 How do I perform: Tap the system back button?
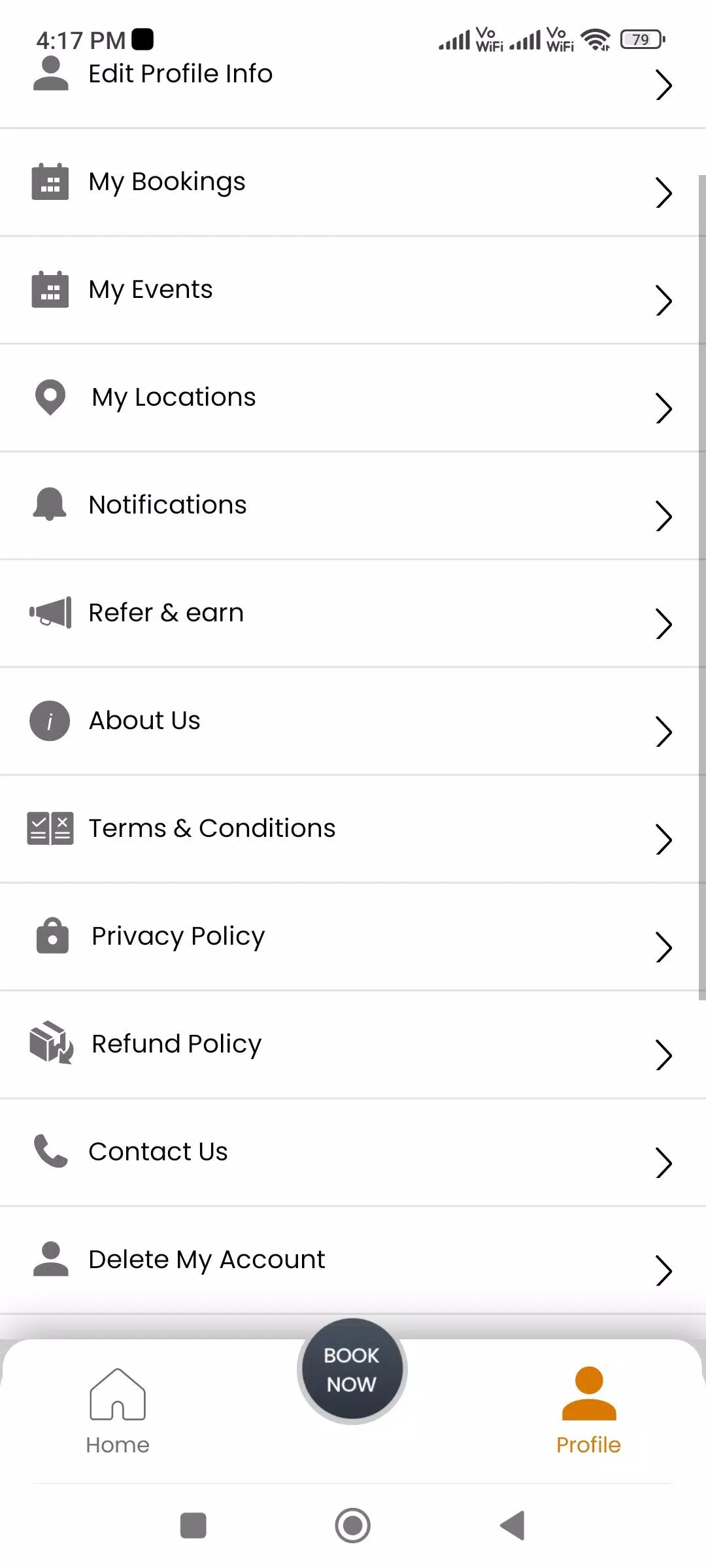click(513, 1526)
